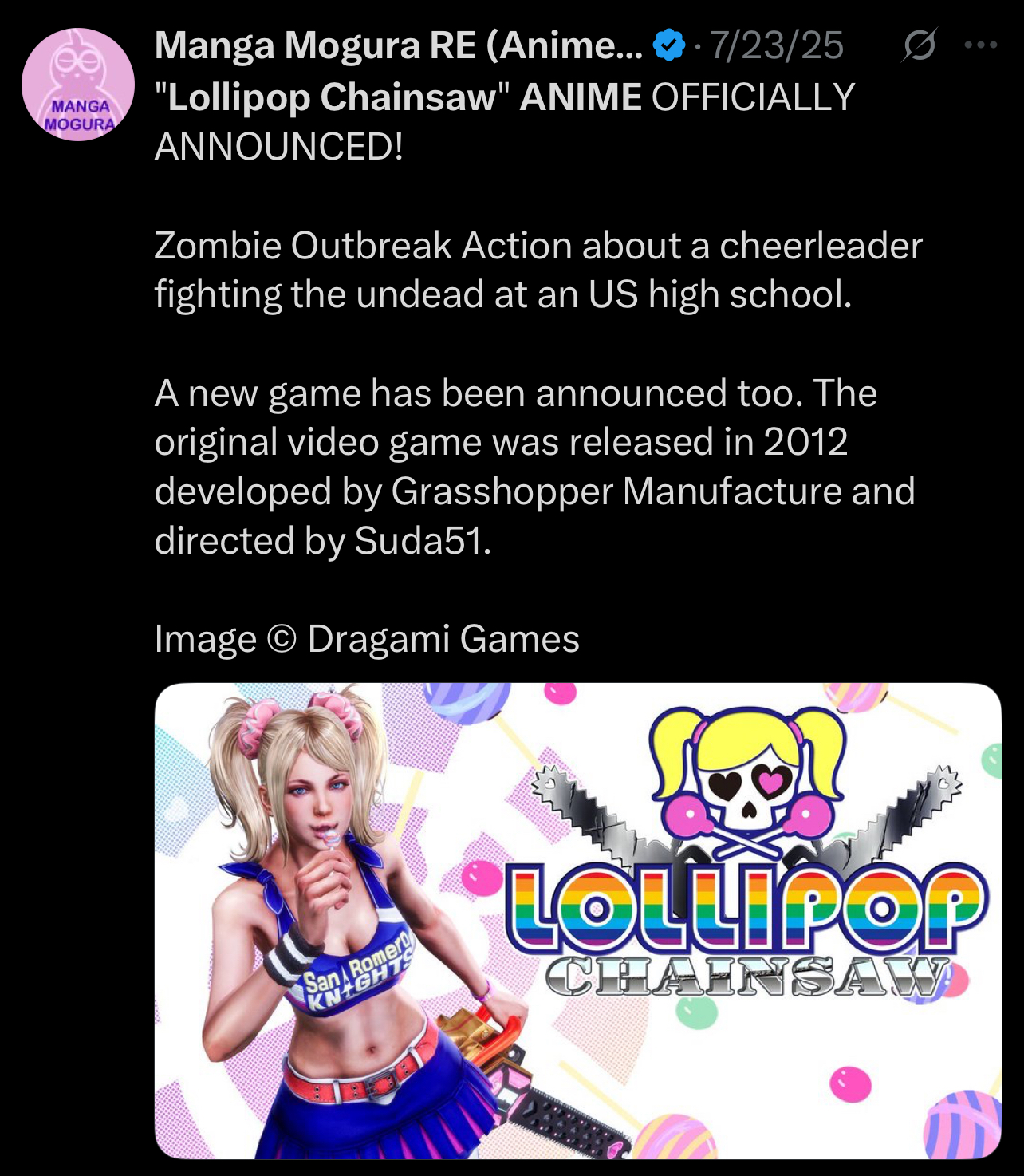The width and height of the screenshot is (1024, 1176).
Task: Open the post's three-dot overflow menu
Action: pos(980,45)
